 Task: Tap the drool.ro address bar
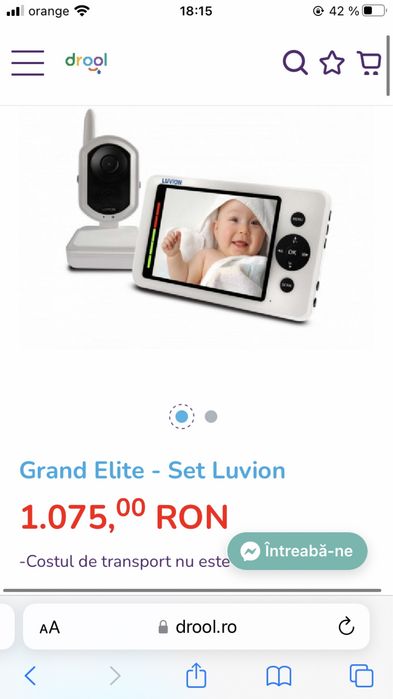tap(196, 627)
